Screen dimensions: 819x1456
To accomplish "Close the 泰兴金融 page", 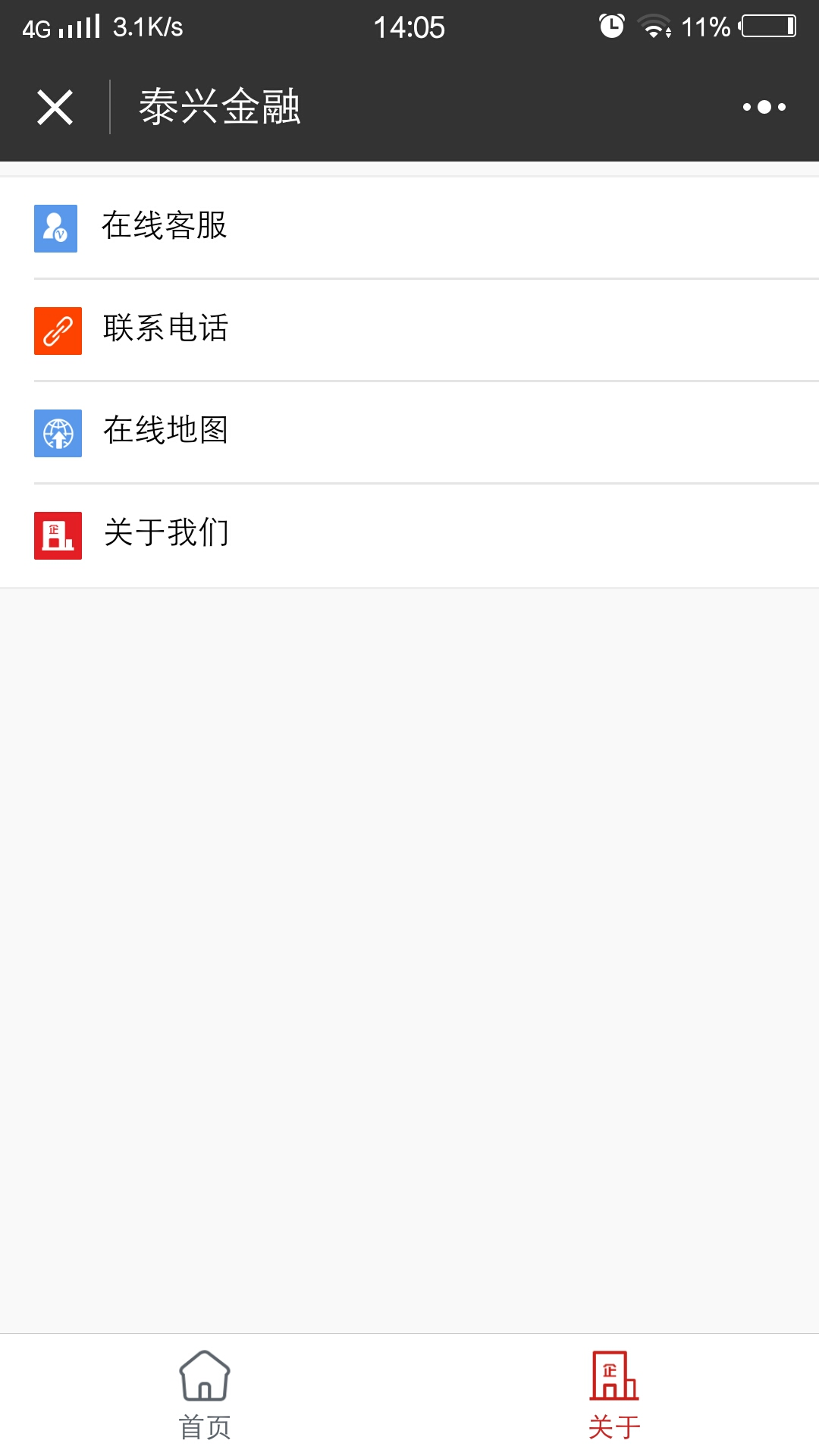I will pyautogui.click(x=55, y=107).
